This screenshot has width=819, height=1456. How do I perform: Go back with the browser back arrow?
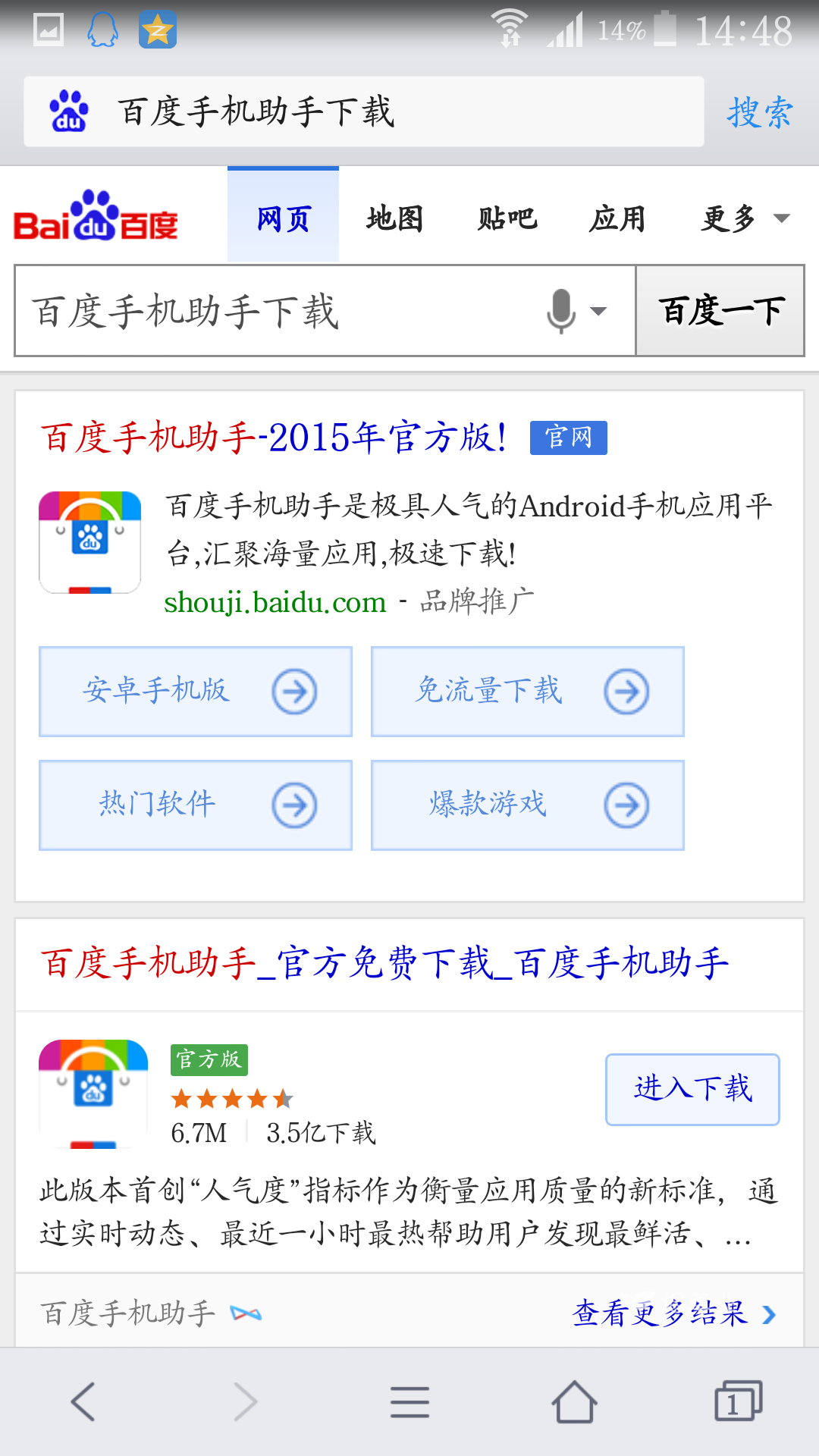click(83, 1401)
